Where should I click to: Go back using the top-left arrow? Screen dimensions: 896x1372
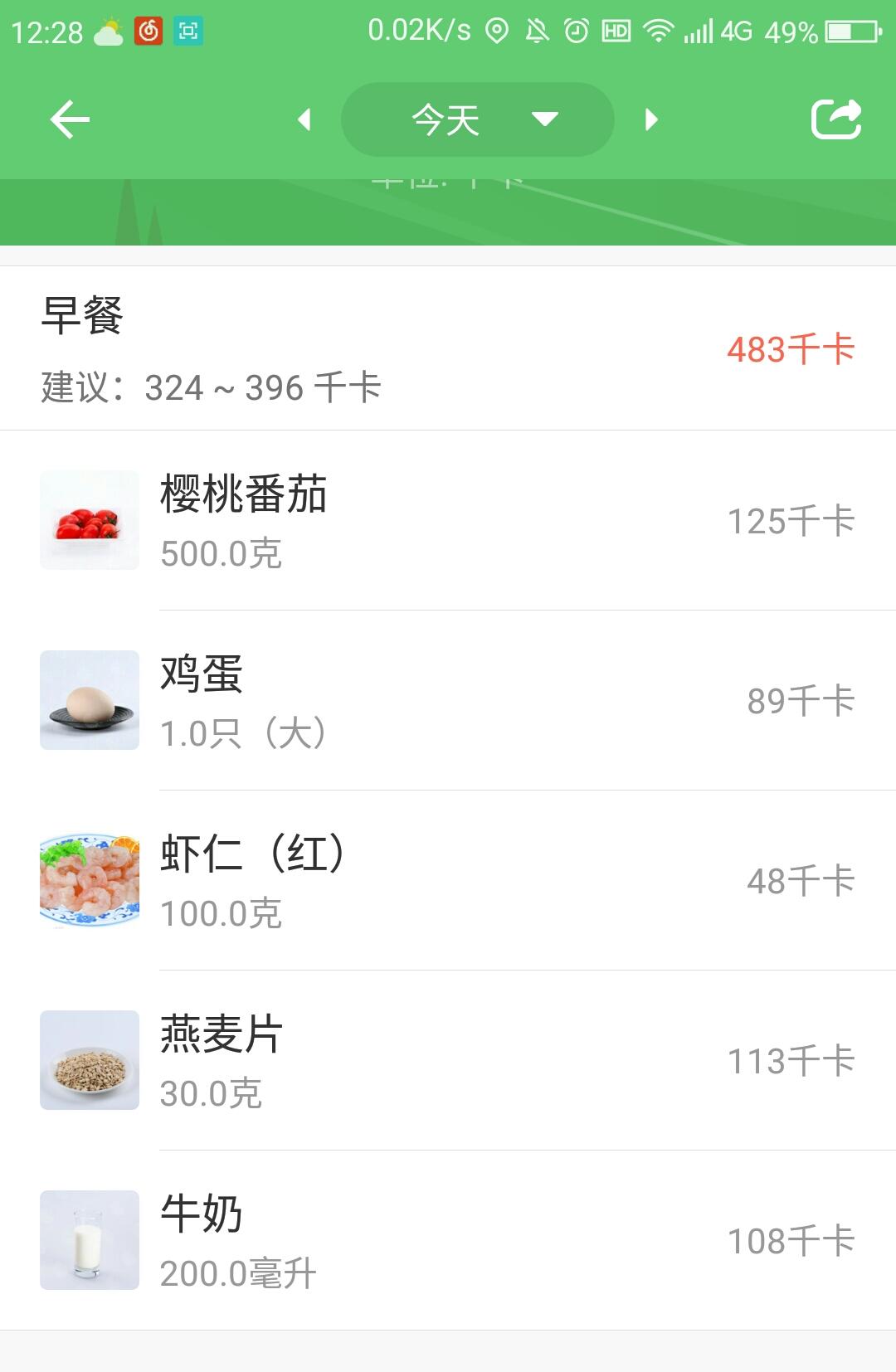point(70,119)
